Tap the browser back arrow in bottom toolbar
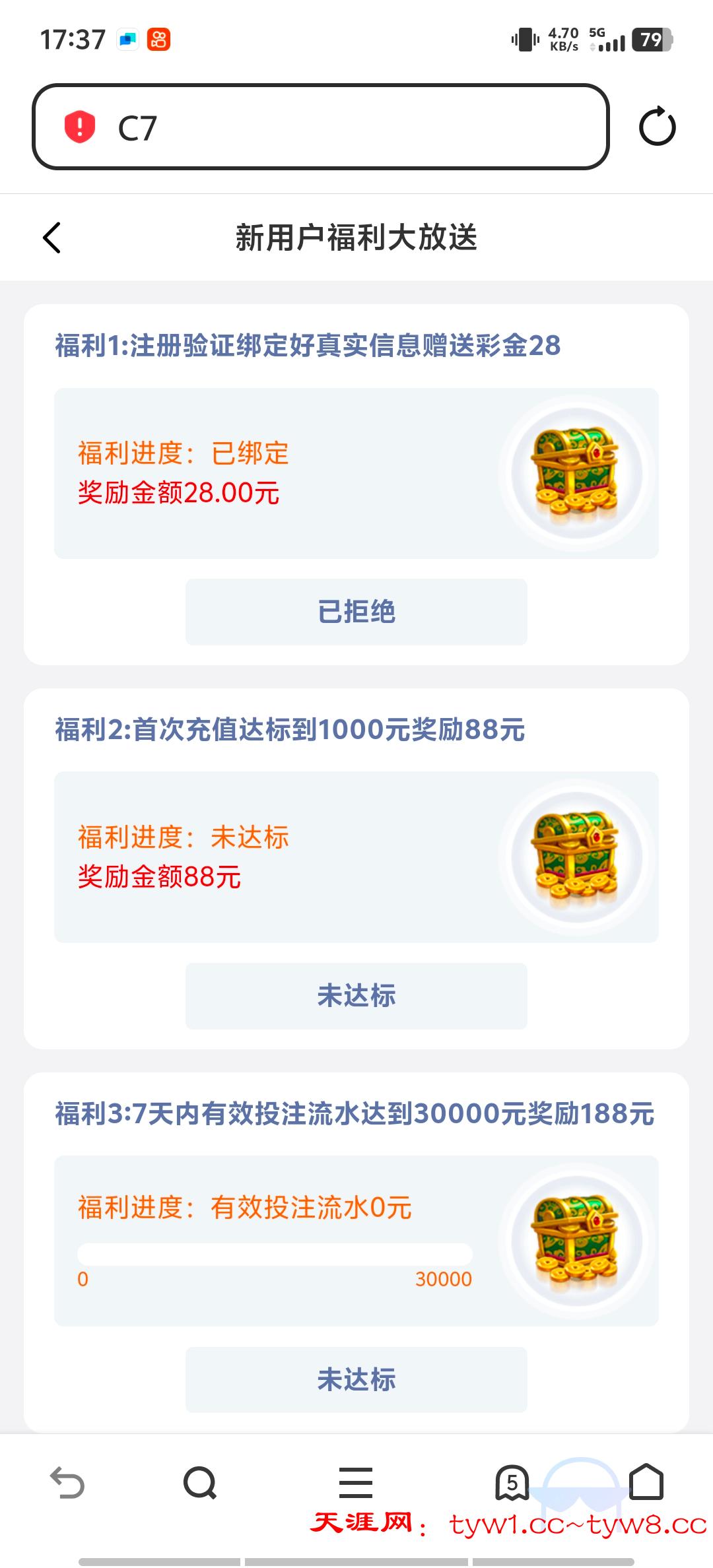Viewport: 713px width, 1568px height. (x=67, y=1484)
